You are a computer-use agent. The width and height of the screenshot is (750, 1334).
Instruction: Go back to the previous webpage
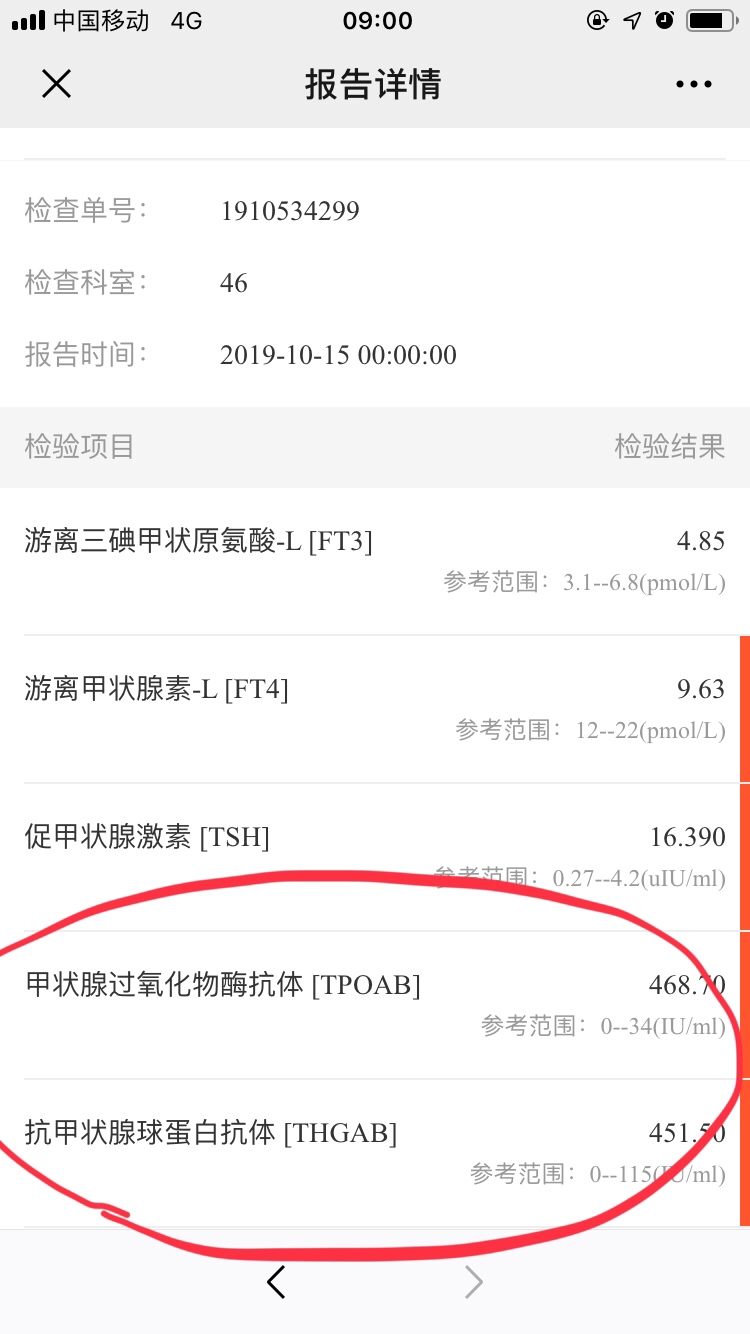click(277, 1281)
